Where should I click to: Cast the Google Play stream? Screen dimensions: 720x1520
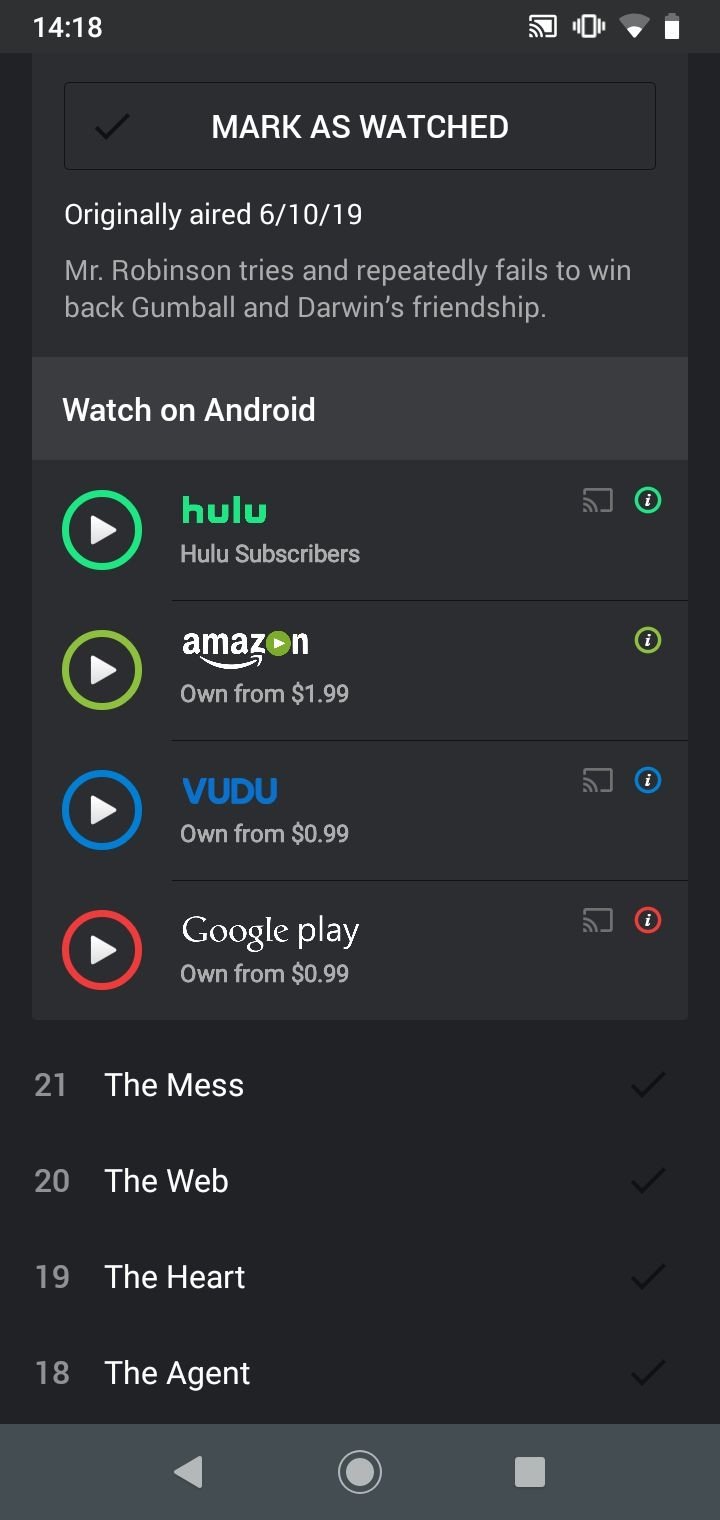(x=597, y=920)
